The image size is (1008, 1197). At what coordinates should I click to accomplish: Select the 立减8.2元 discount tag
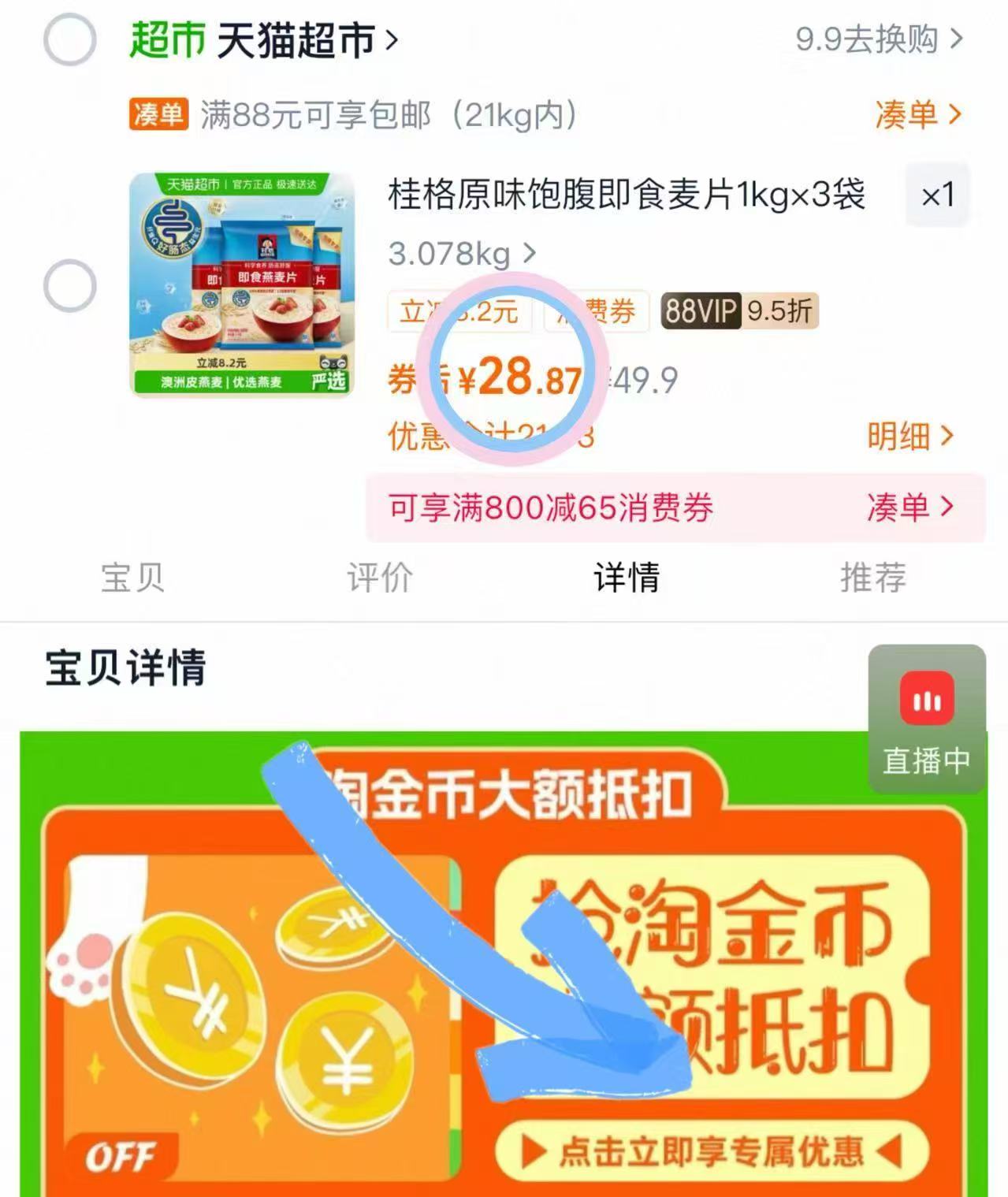tap(459, 311)
